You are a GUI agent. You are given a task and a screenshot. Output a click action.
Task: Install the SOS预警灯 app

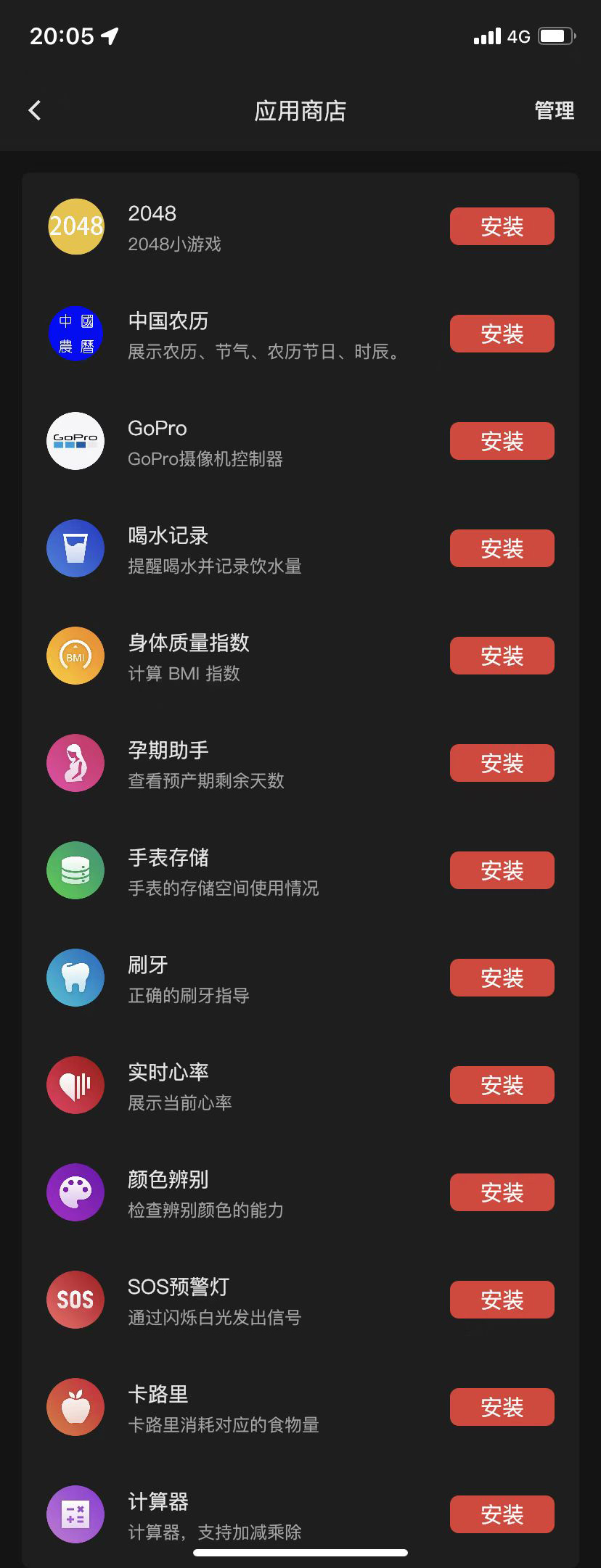(x=502, y=1300)
